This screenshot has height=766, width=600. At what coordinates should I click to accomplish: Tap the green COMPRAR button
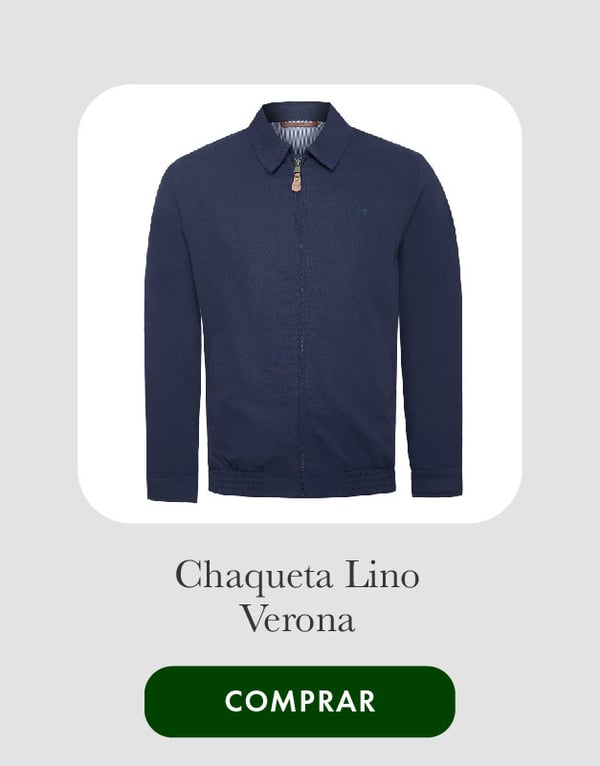pyautogui.click(x=300, y=701)
